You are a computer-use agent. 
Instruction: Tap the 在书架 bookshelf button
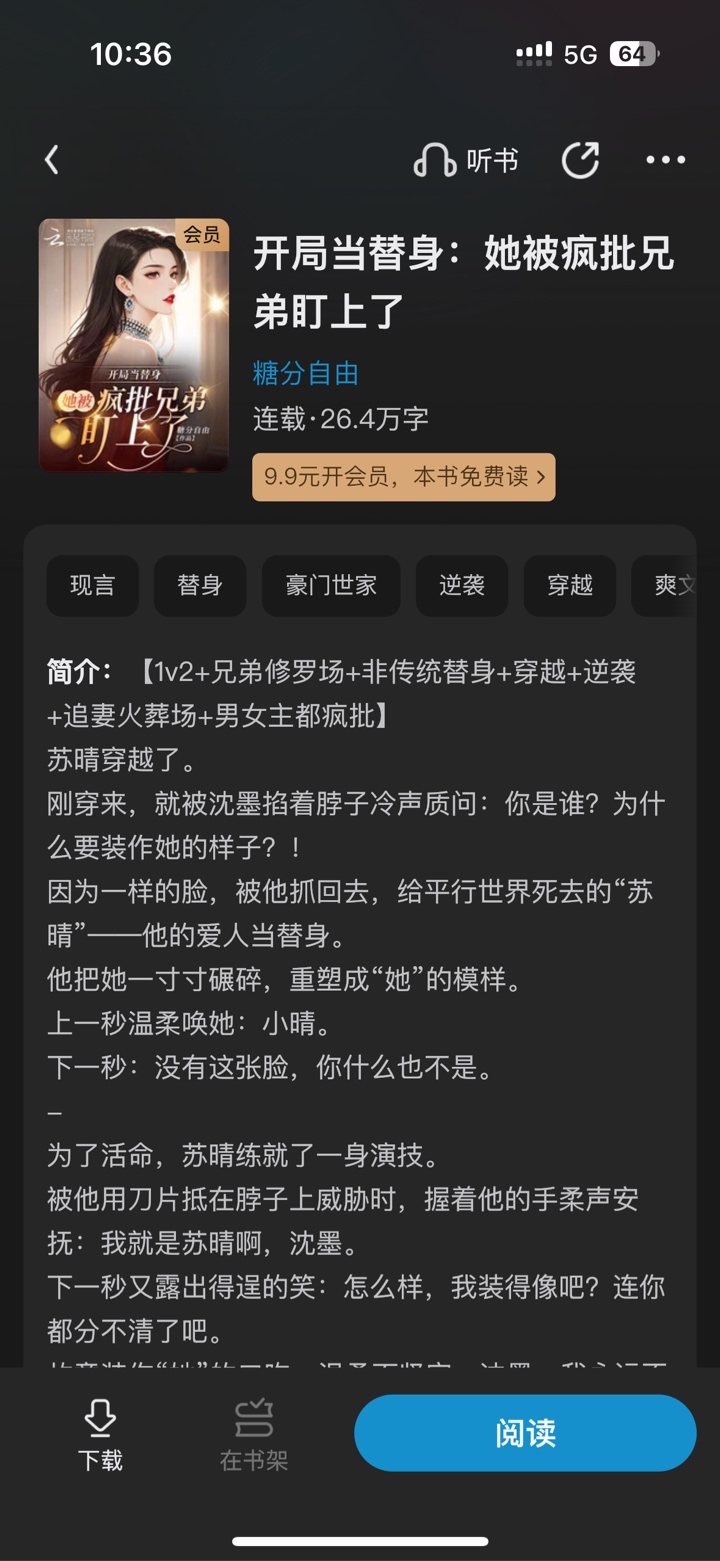pyautogui.click(x=254, y=1435)
